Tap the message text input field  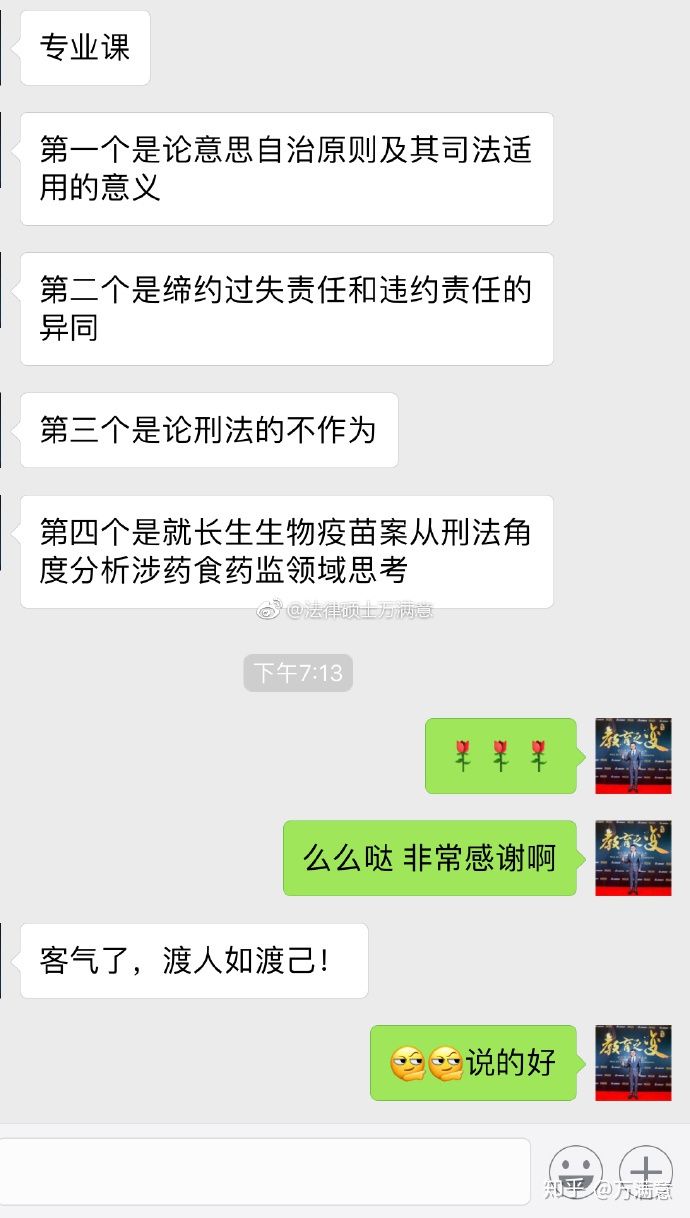(x=265, y=1171)
